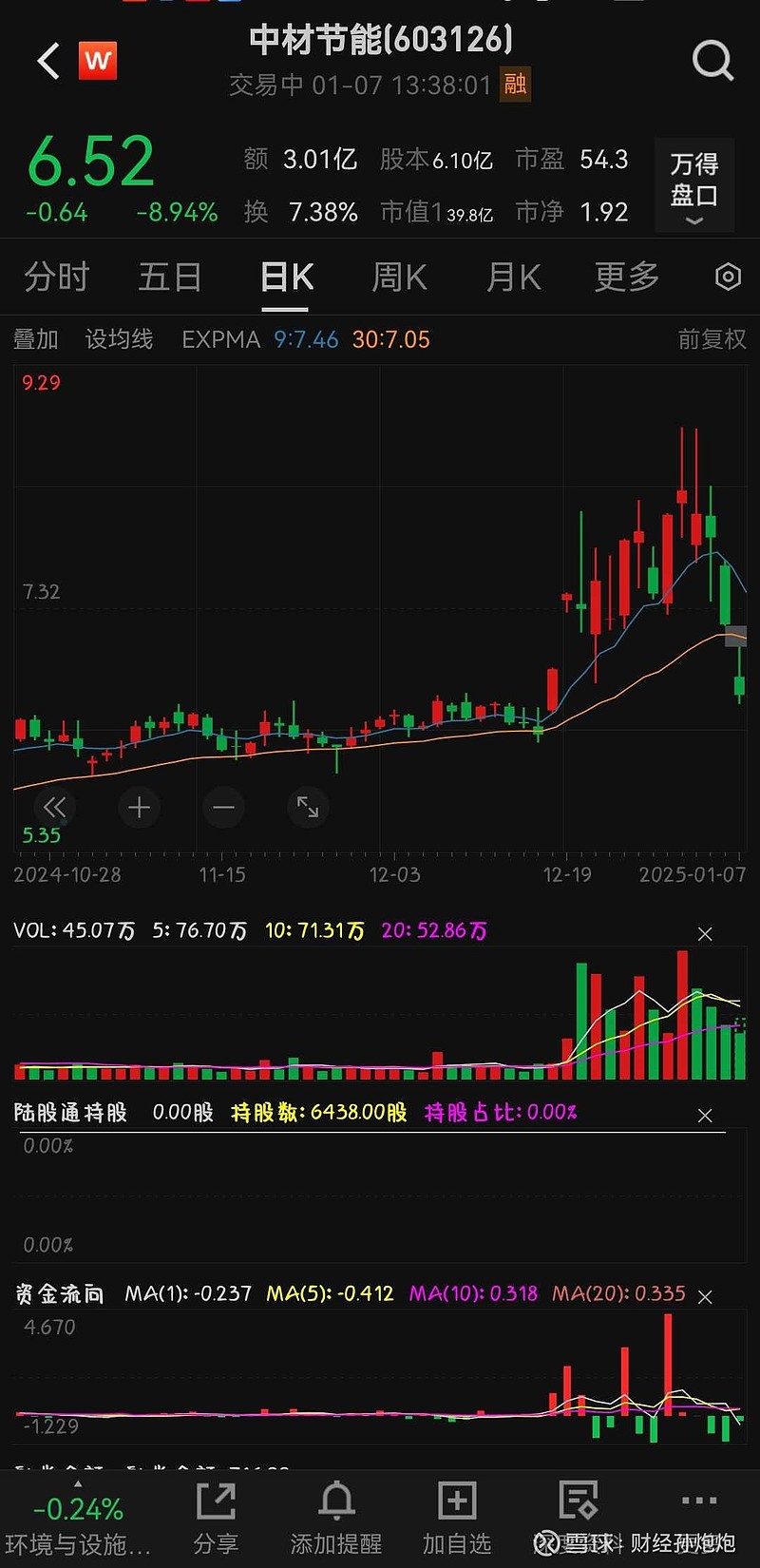Select the 周K chart tab
This screenshot has width=760, height=1568.
tap(399, 277)
